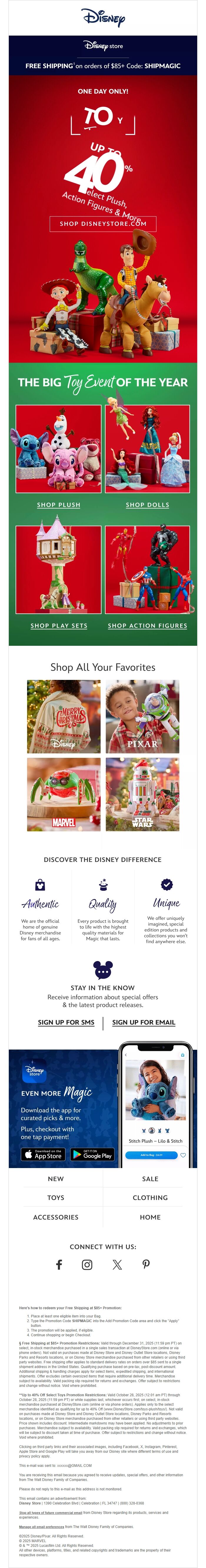This screenshot has width=206, height=1568.
Task: Open the Shop Plush link
Action: click(59, 505)
